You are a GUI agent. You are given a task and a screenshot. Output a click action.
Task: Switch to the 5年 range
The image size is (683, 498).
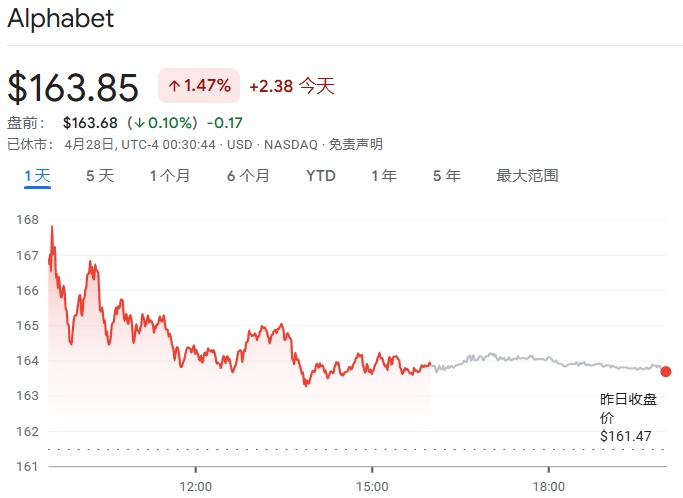point(447,176)
